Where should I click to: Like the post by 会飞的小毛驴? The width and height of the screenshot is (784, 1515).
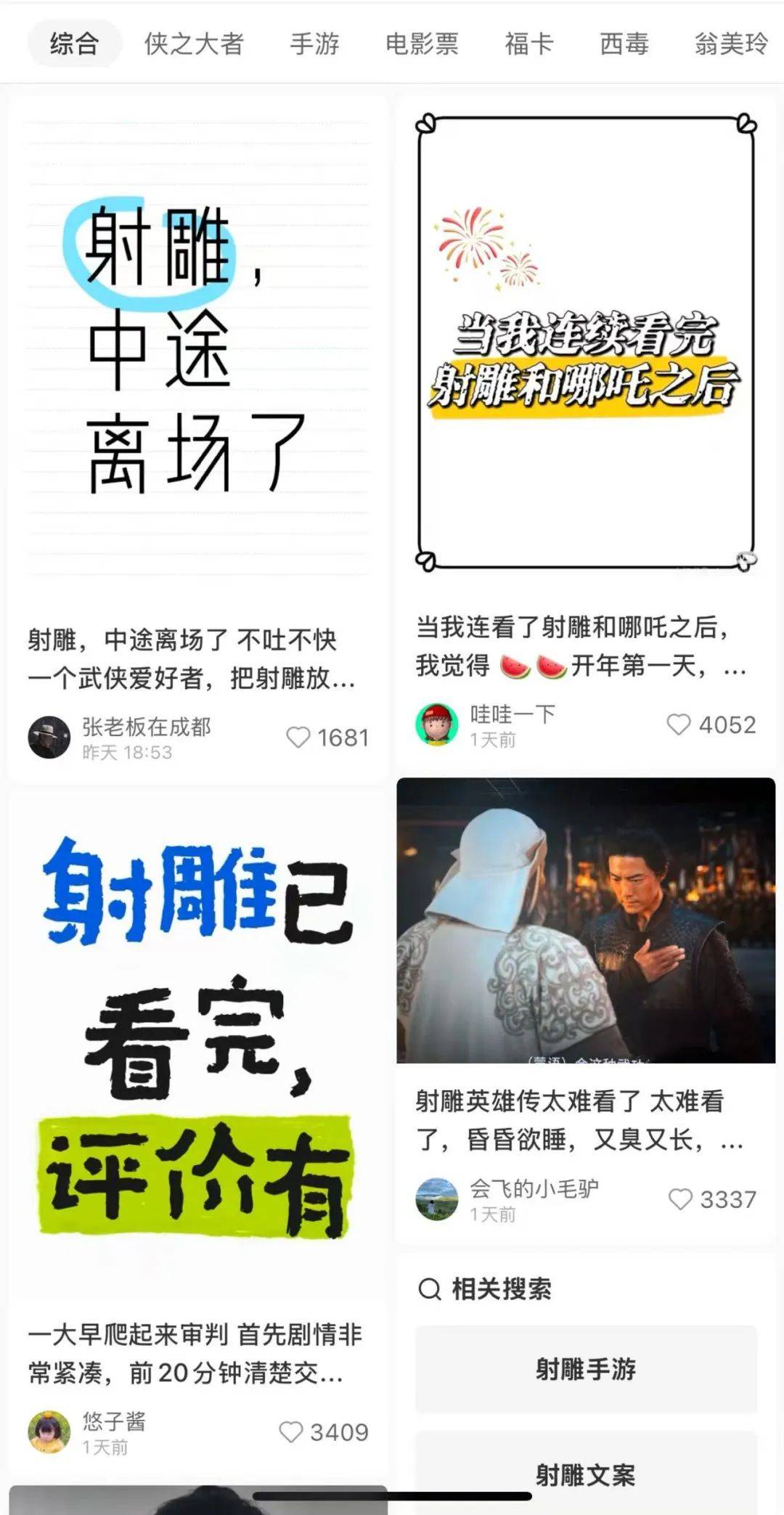[x=680, y=1199]
